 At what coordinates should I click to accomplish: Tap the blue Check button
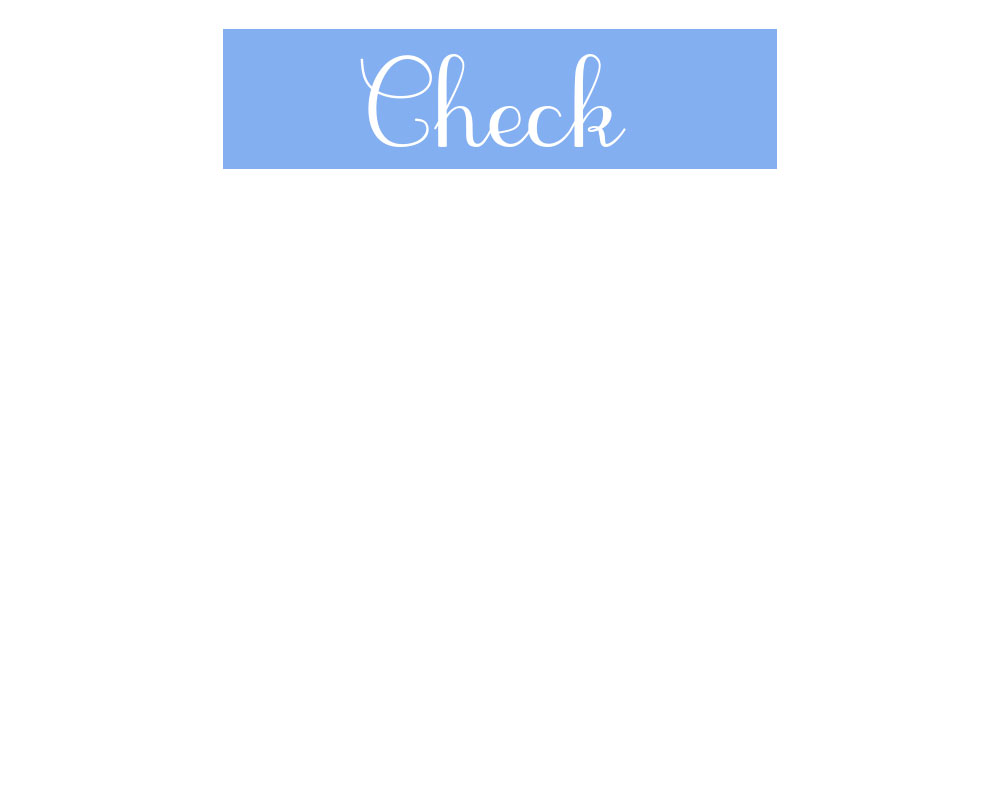point(499,99)
